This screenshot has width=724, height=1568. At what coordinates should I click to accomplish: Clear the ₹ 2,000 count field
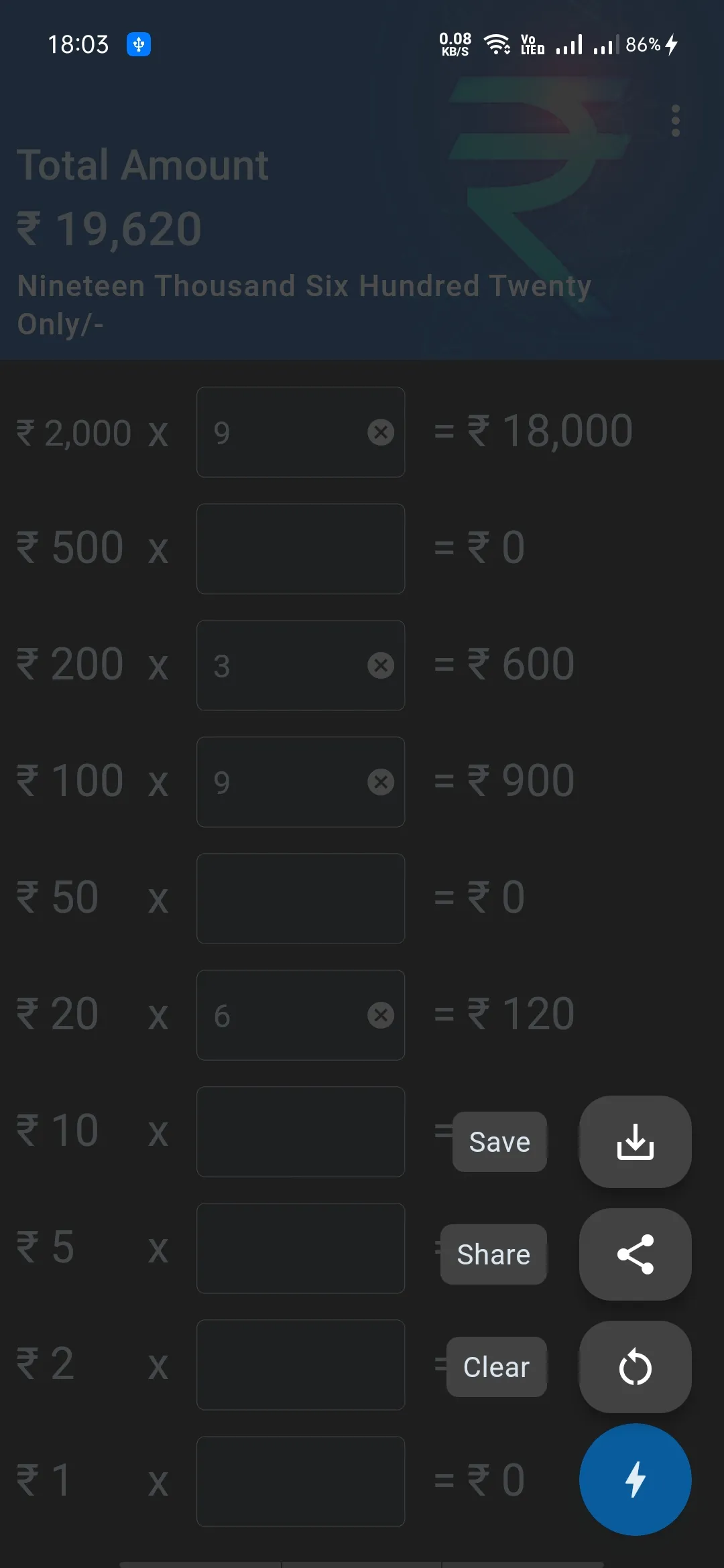click(381, 432)
